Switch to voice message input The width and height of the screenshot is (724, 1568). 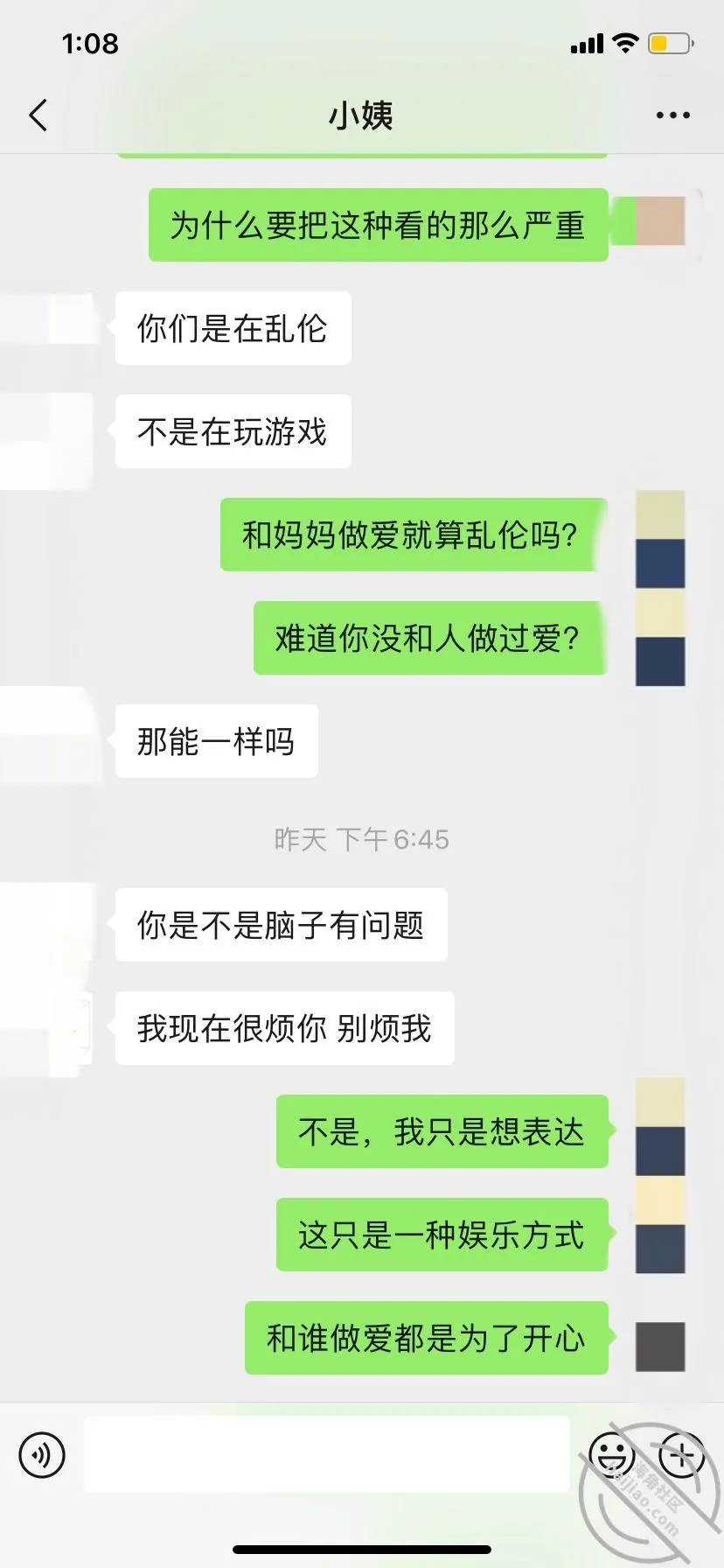coord(42,1455)
